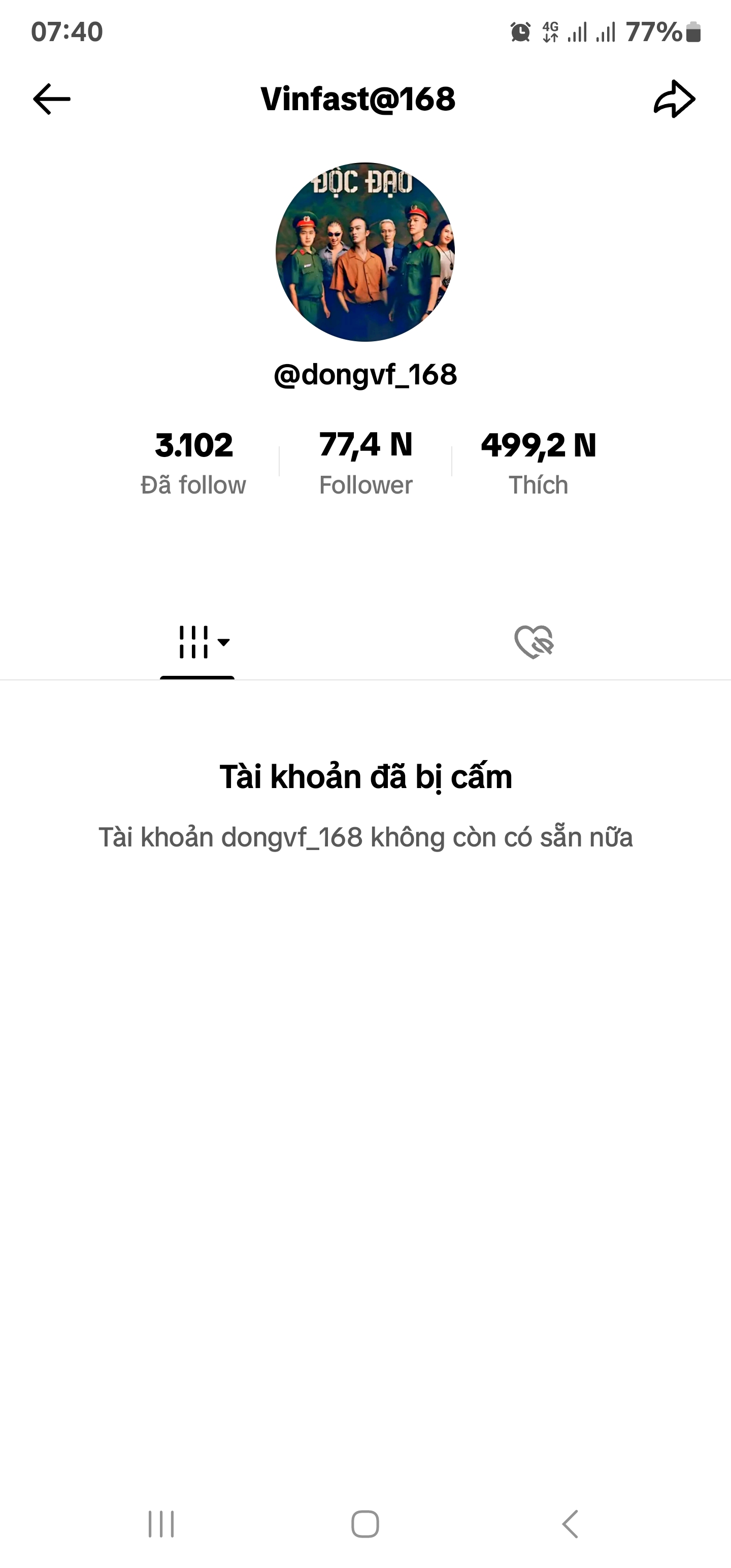The width and height of the screenshot is (731, 1568).
Task: Share the Vinfast@168 profile
Action: click(x=674, y=99)
